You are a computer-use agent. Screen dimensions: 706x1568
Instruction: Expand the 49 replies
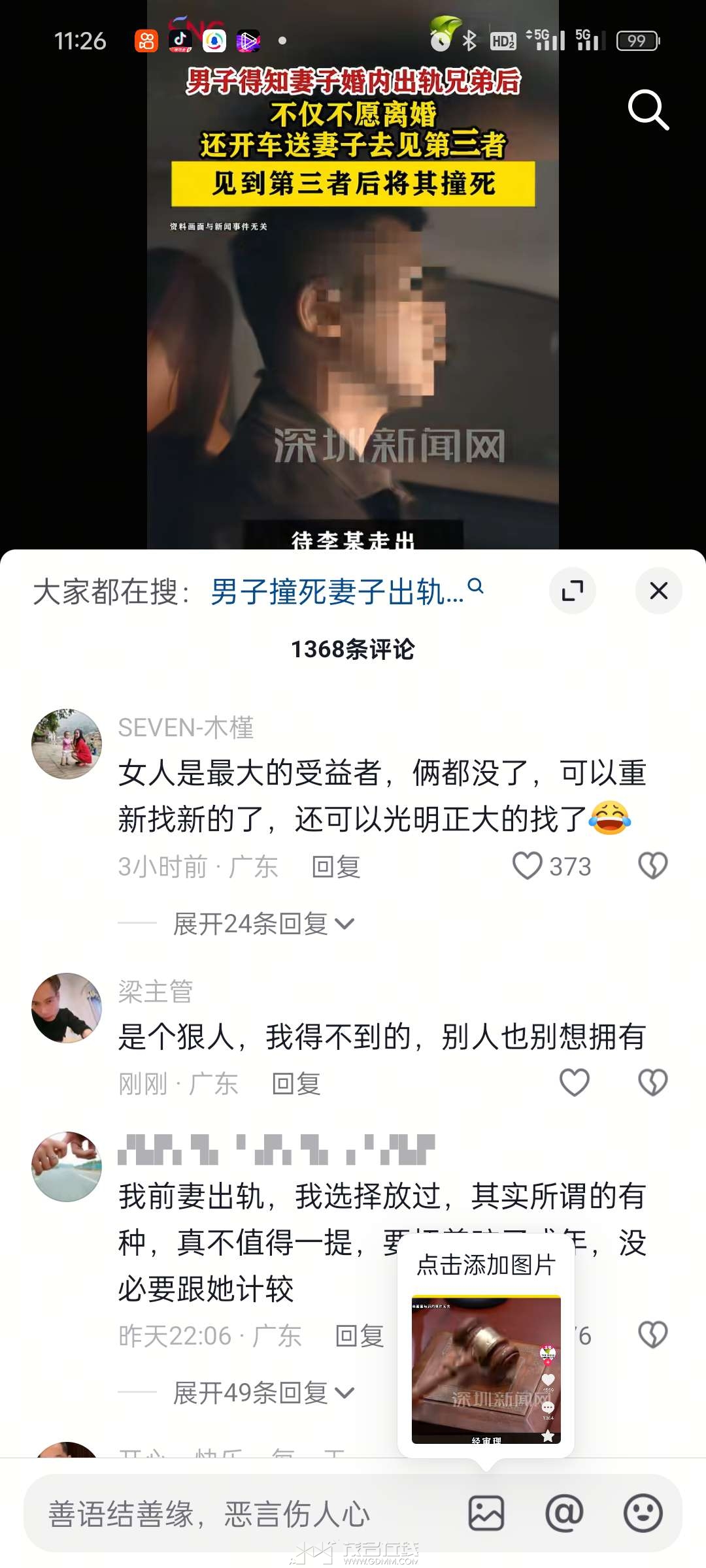(263, 1393)
